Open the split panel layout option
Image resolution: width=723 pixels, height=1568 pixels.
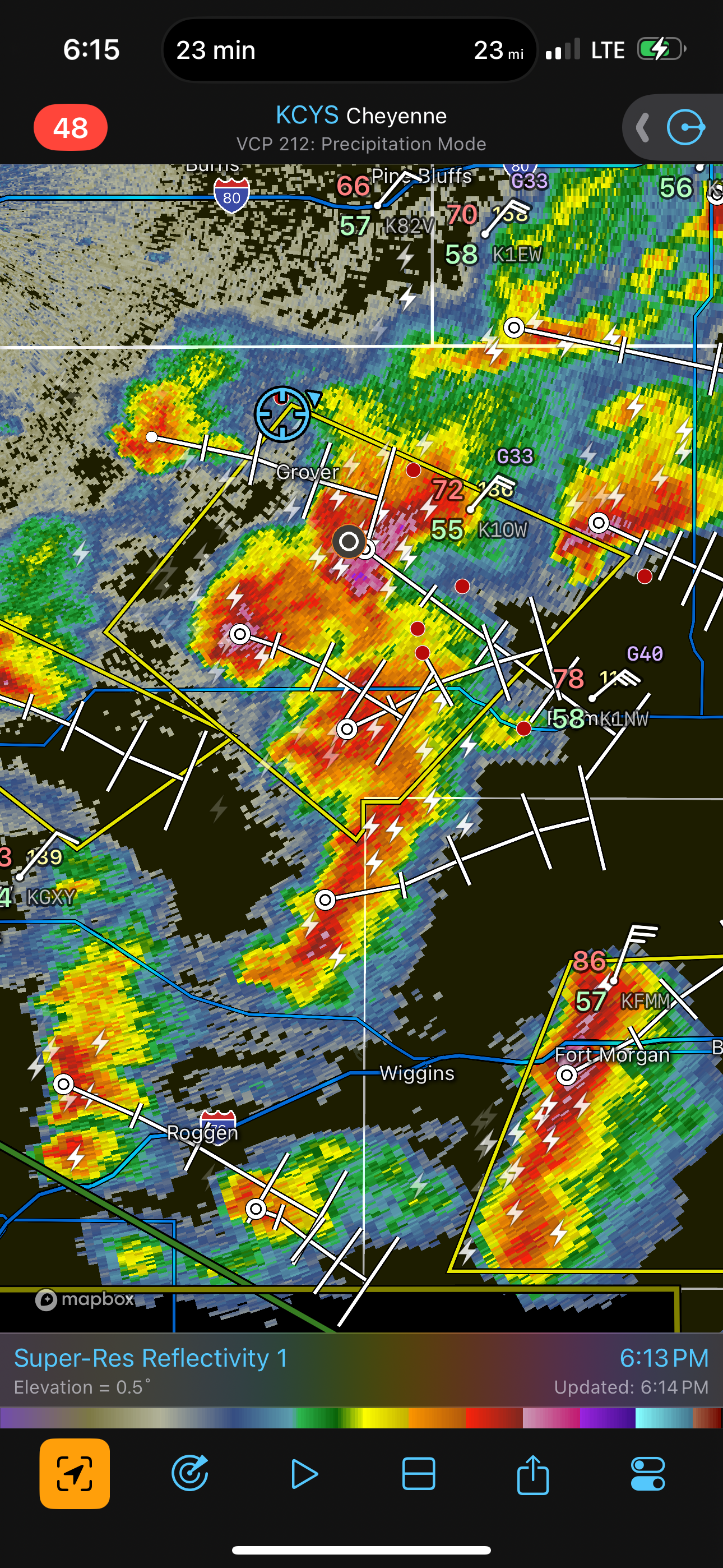419,1474
